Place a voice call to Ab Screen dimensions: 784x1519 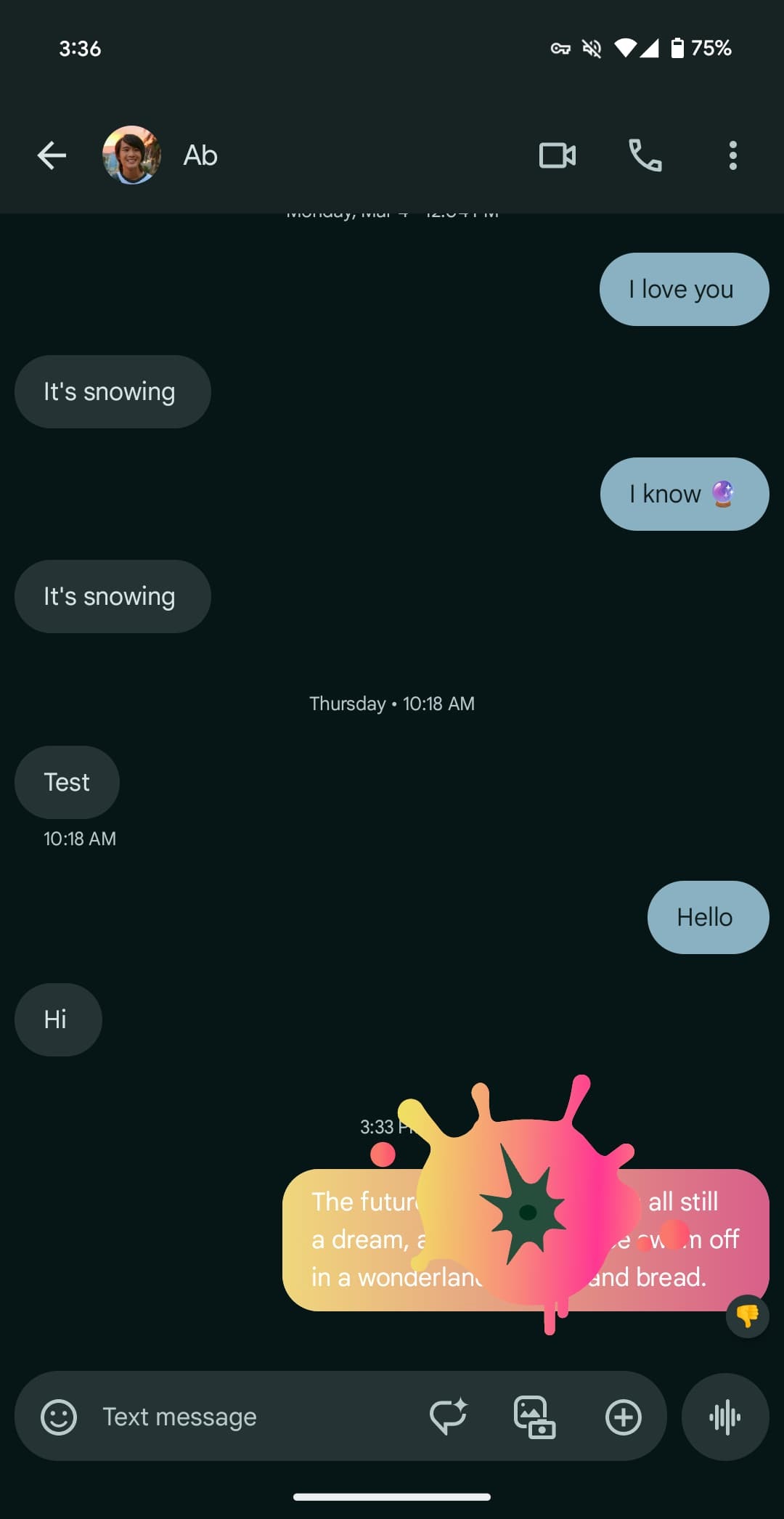click(x=645, y=155)
